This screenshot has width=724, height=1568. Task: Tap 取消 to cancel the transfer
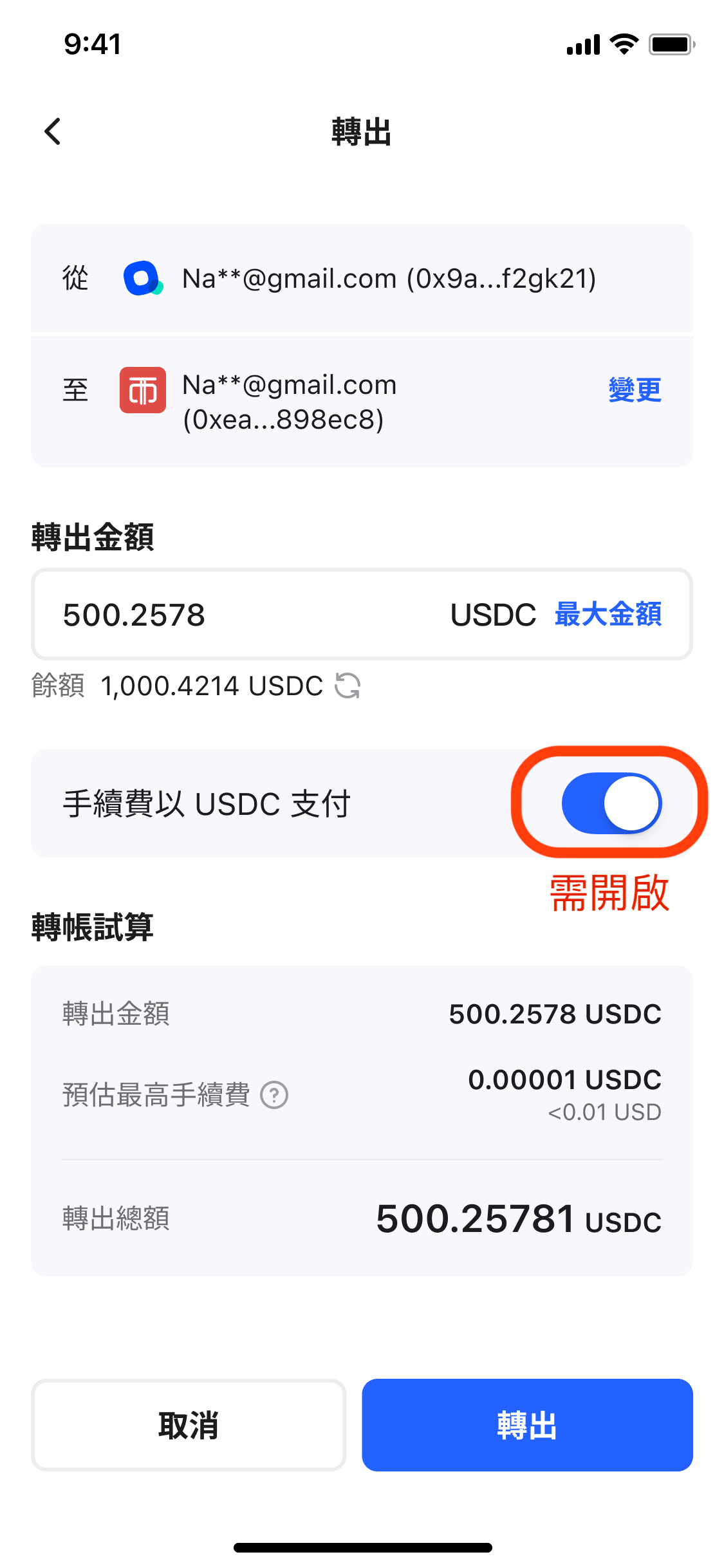coord(189,1425)
